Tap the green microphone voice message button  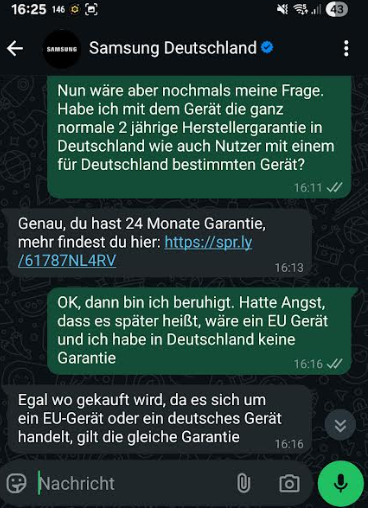click(341, 483)
